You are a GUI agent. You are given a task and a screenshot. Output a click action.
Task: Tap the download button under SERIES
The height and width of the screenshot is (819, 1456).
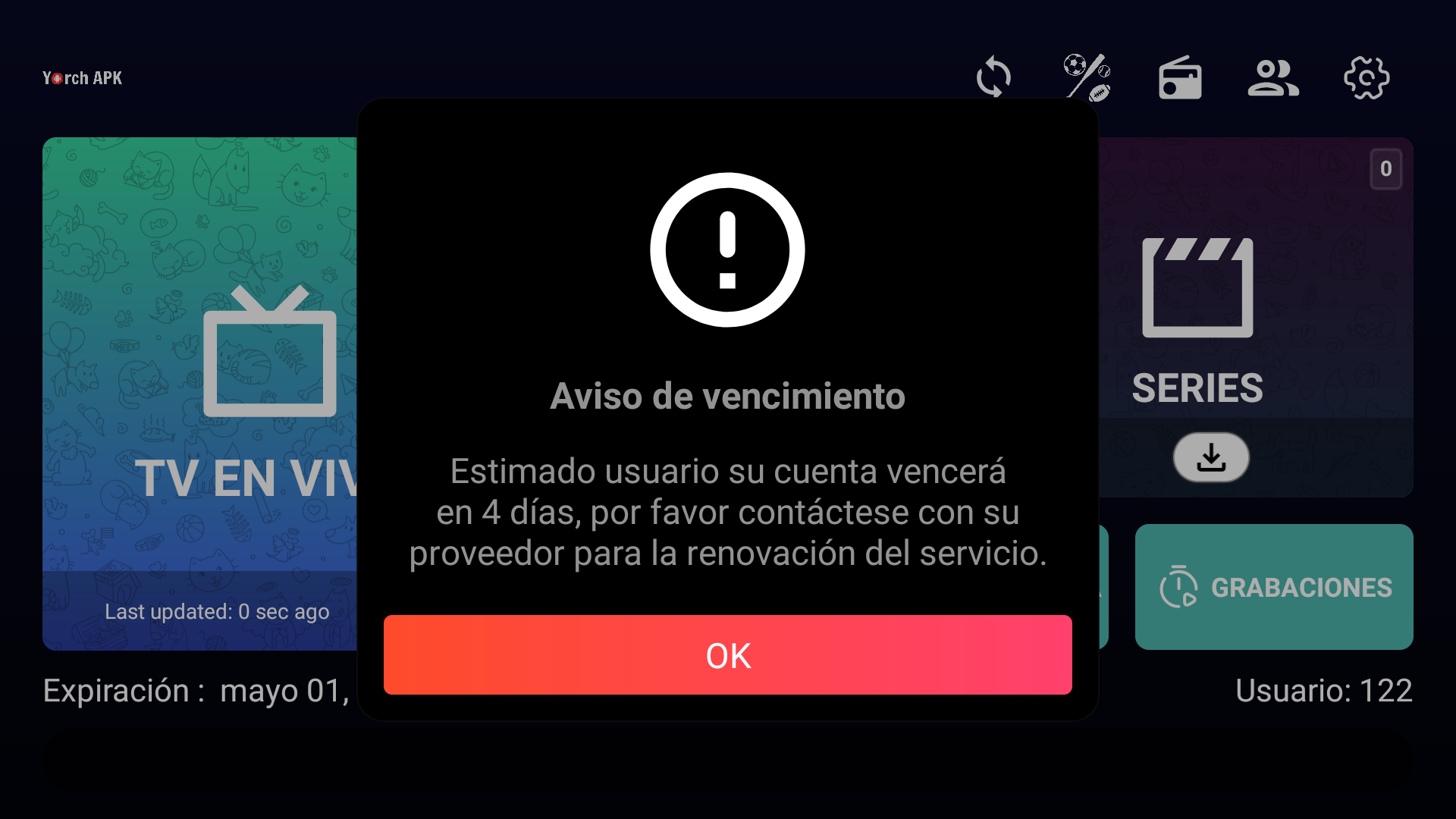pyautogui.click(x=1211, y=457)
